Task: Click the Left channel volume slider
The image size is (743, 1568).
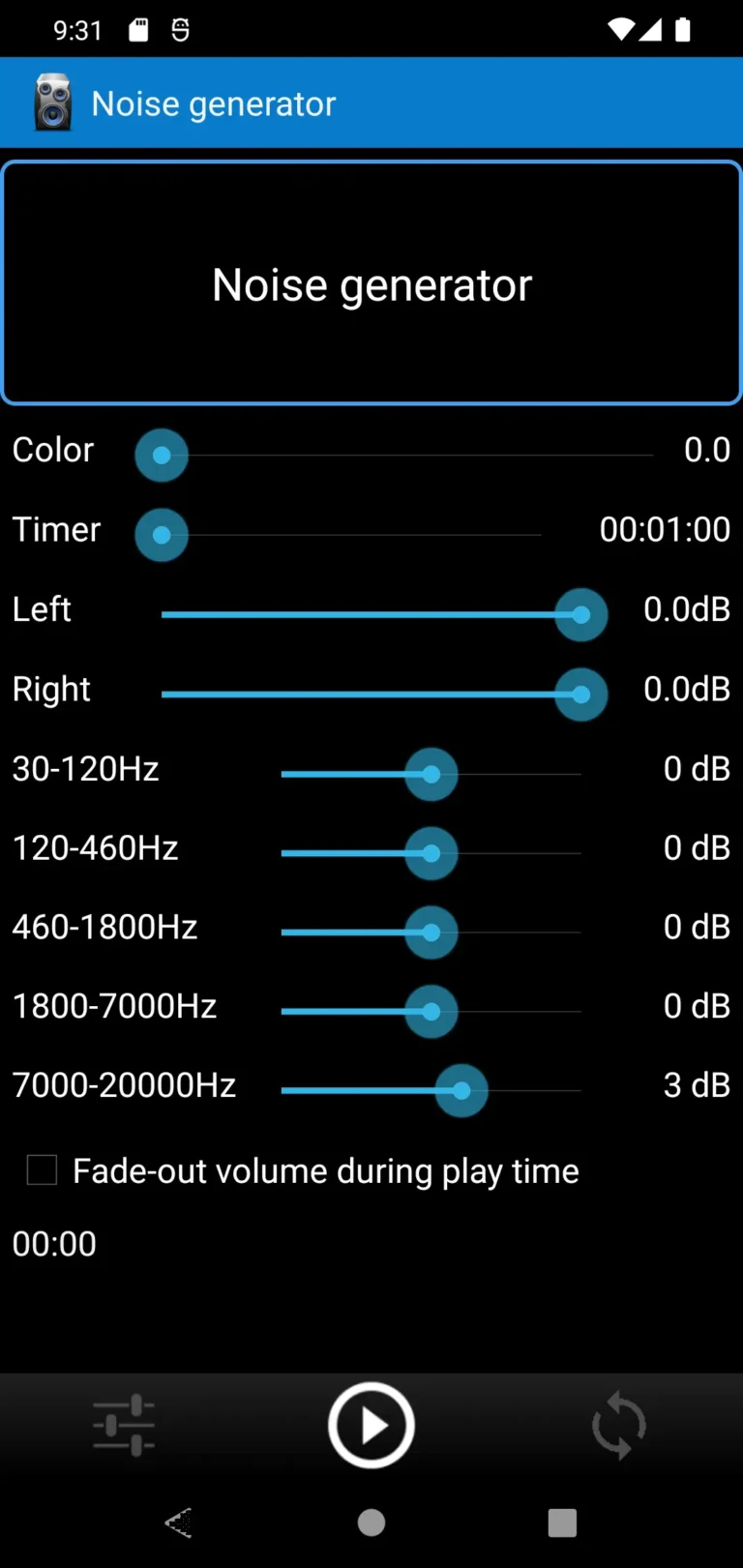Action: point(580,614)
